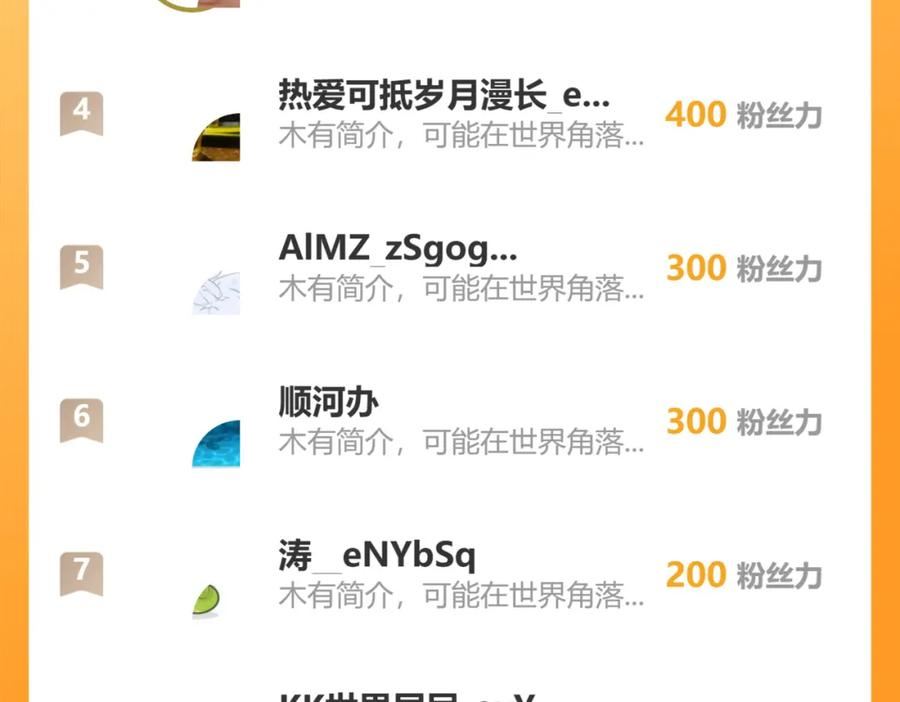Open the AlMZ_zSgog... ranking row
The height and width of the screenshot is (702, 900).
coord(449,268)
